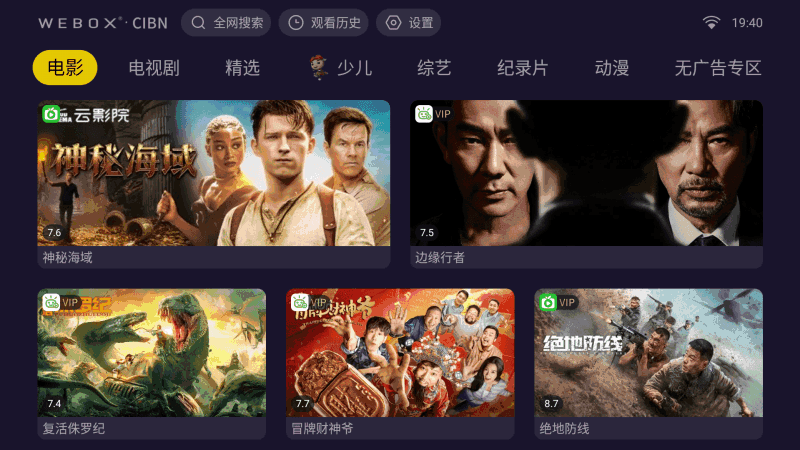
Task: Switch to the 精选 tab
Action: 242,68
